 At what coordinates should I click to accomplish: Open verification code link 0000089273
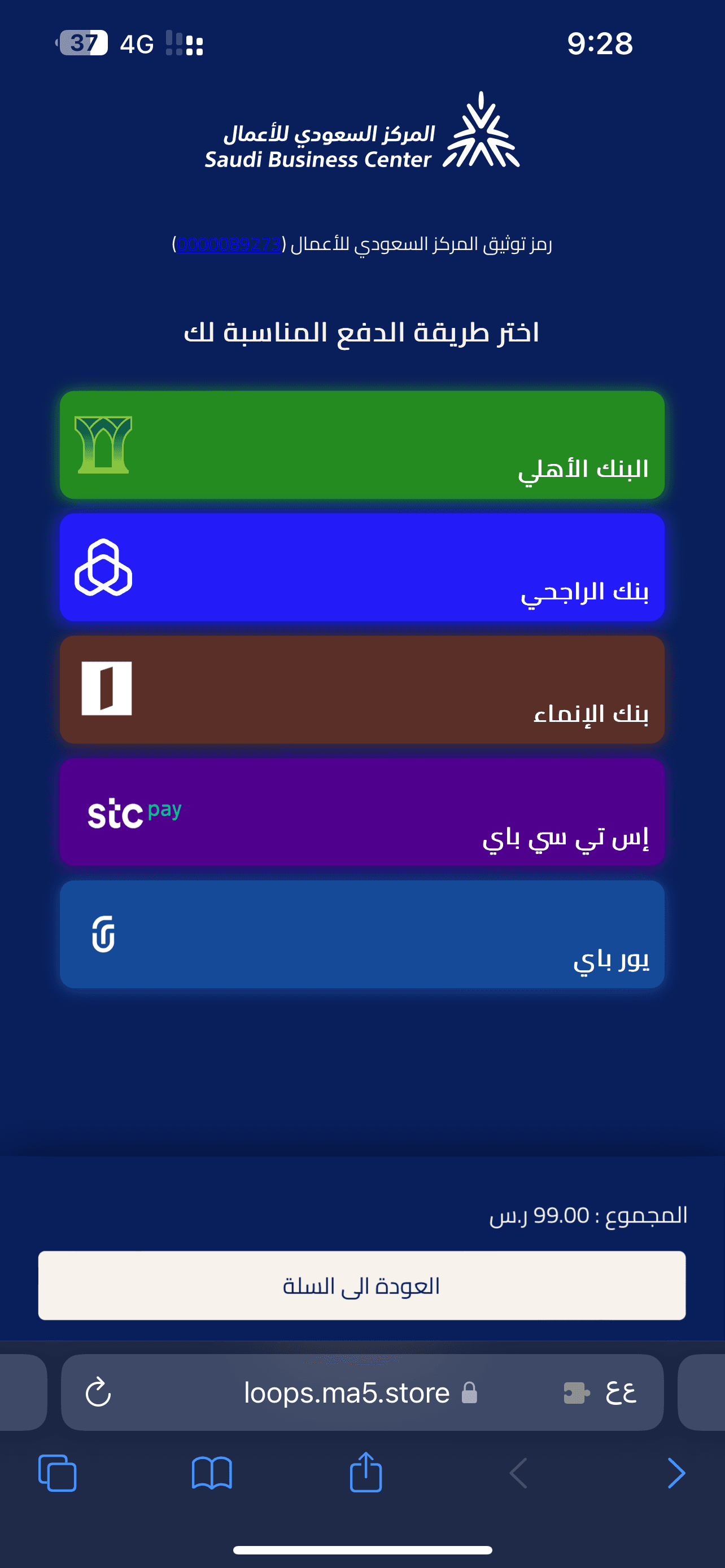(229, 244)
